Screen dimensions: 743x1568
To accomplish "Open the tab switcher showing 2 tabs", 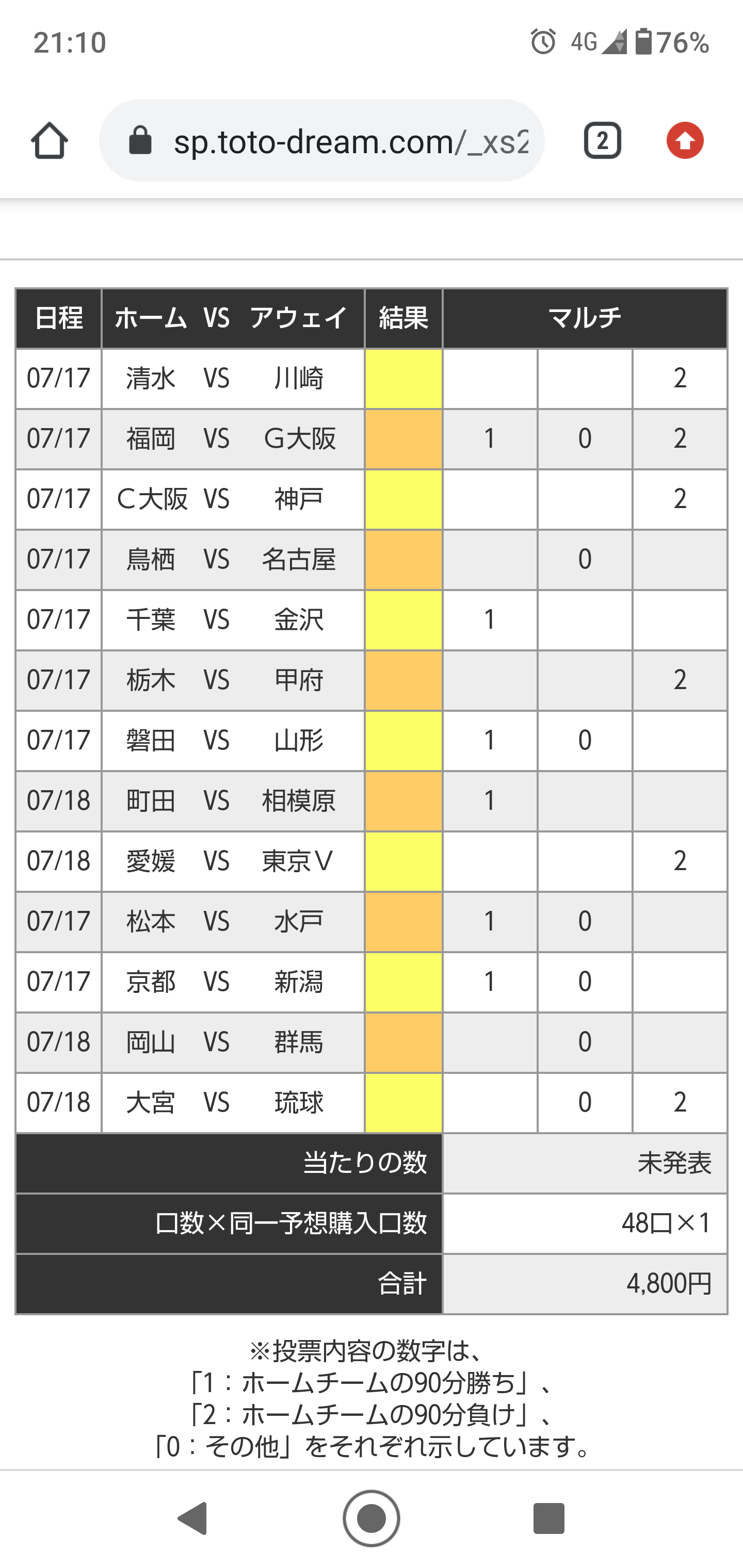I will pos(602,141).
